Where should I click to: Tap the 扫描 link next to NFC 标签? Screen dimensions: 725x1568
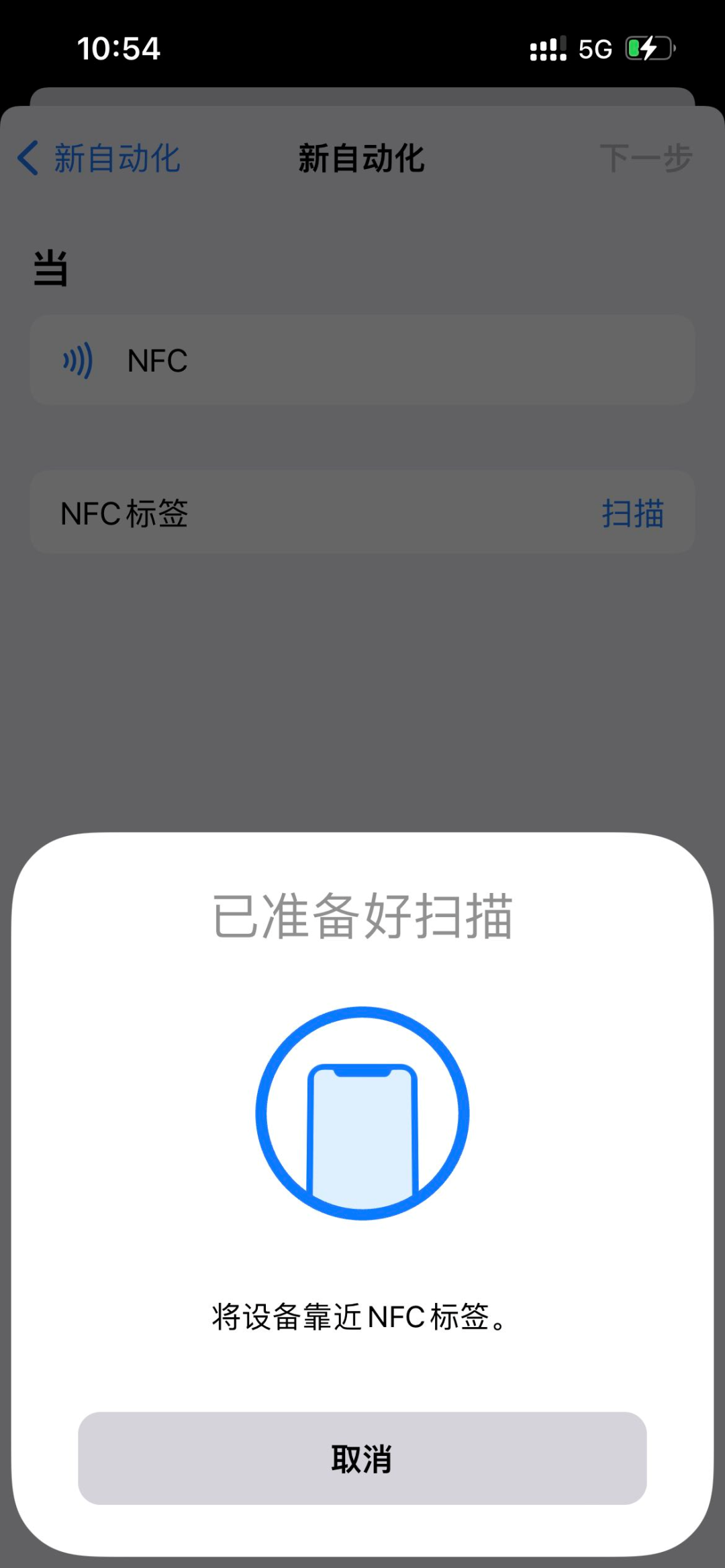tap(632, 513)
